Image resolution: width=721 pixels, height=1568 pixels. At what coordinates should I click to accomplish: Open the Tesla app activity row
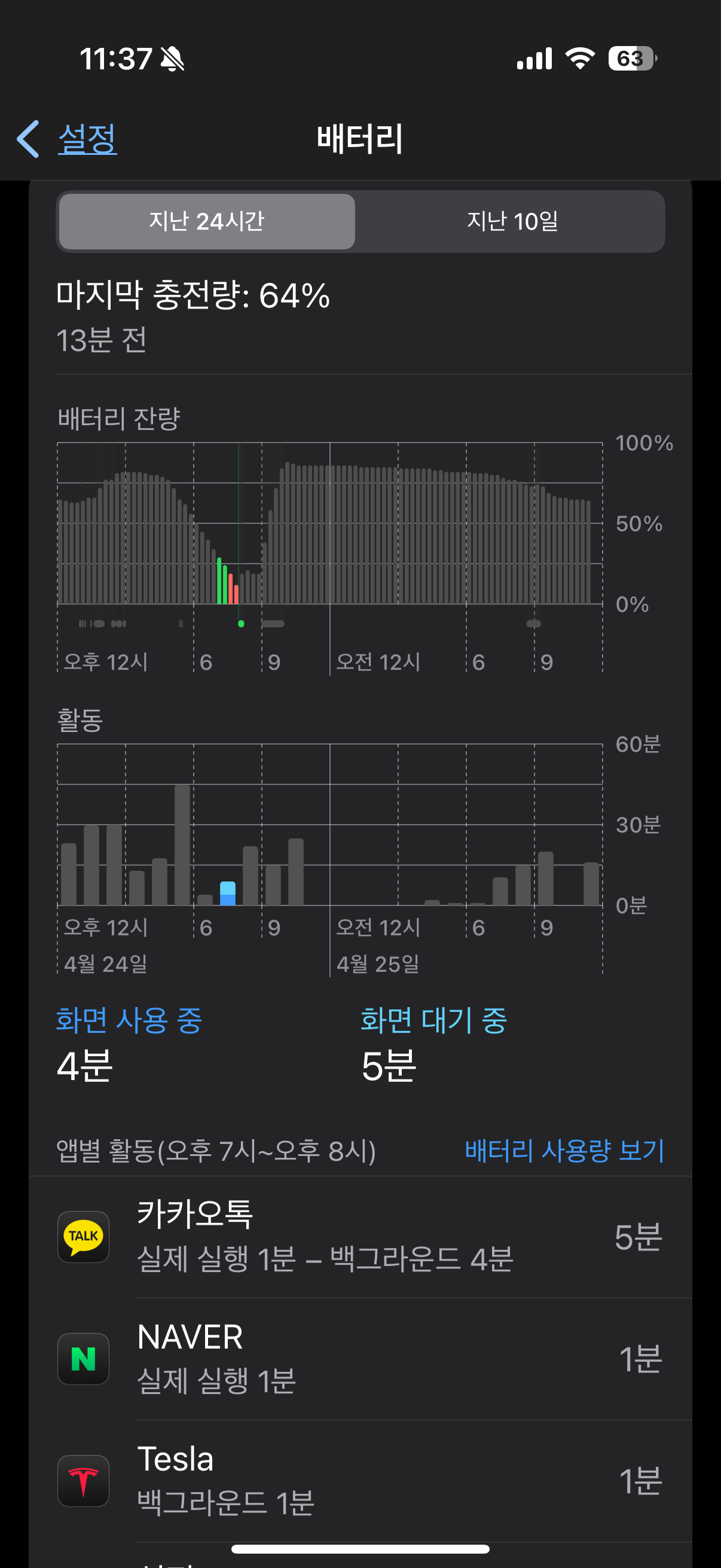point(360,1480)
